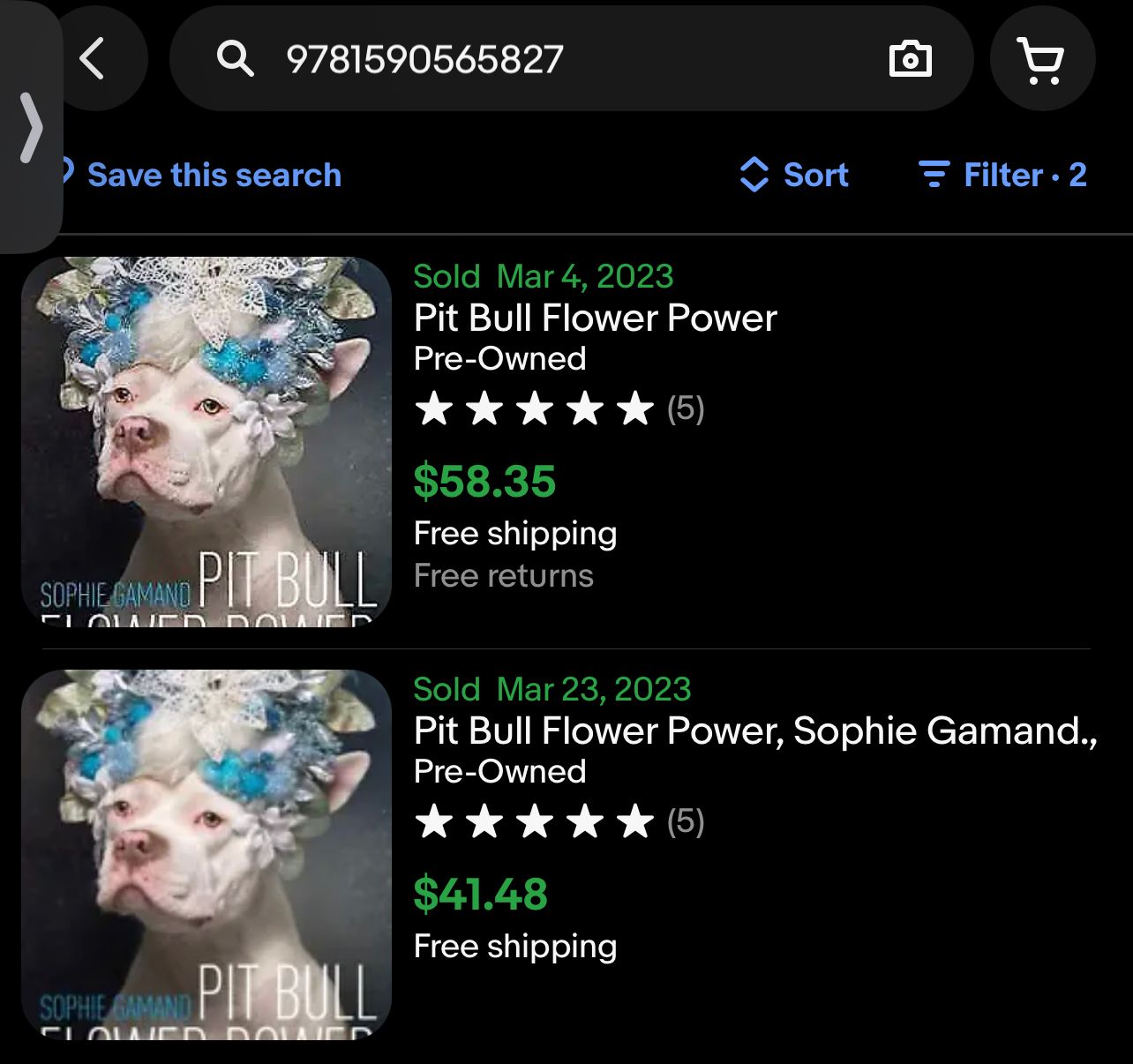Open the listing sold Mar 23, 2023
1133x1064 pixels.
click(754, 731)
